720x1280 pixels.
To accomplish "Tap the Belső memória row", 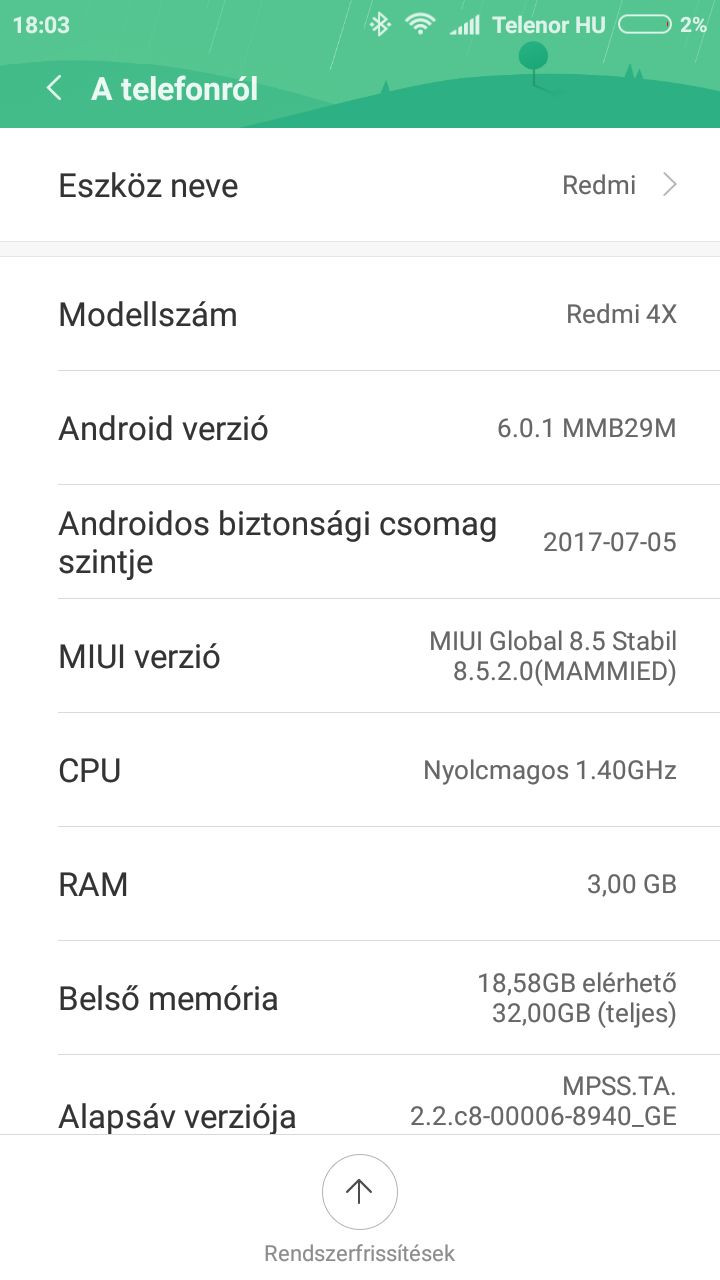I will coord(360,998).
